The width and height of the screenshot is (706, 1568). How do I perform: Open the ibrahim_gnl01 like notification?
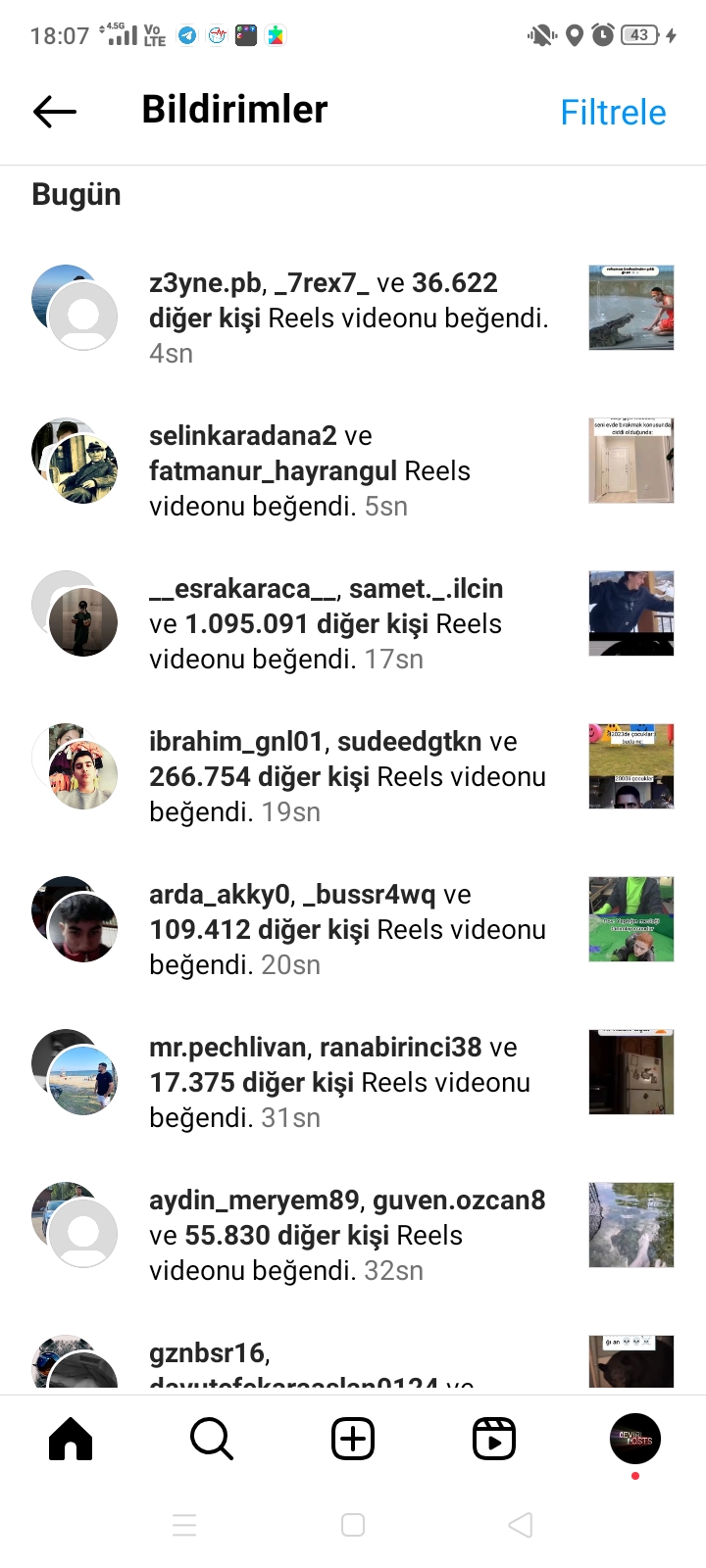(353, 776)
